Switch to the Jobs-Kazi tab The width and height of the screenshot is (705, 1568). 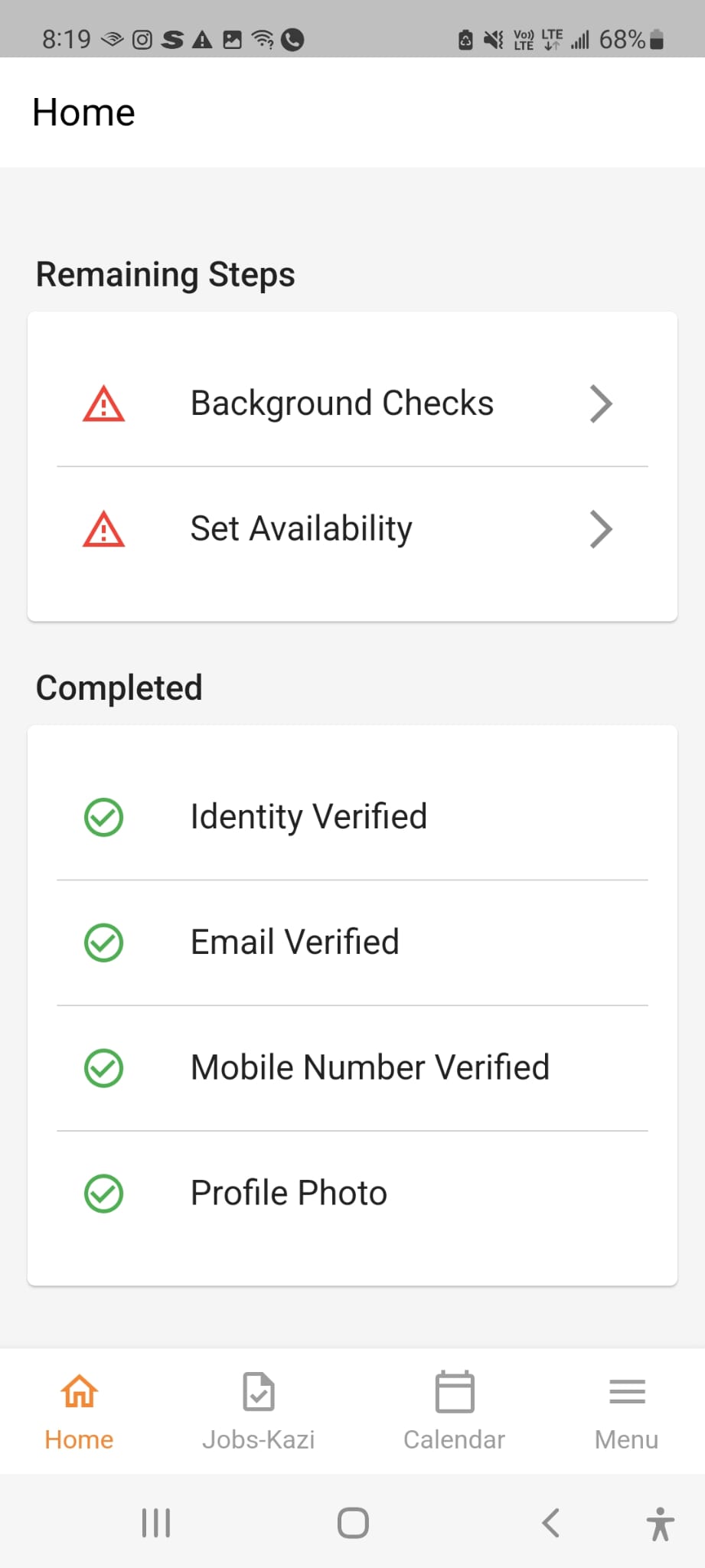(258, 1413)
